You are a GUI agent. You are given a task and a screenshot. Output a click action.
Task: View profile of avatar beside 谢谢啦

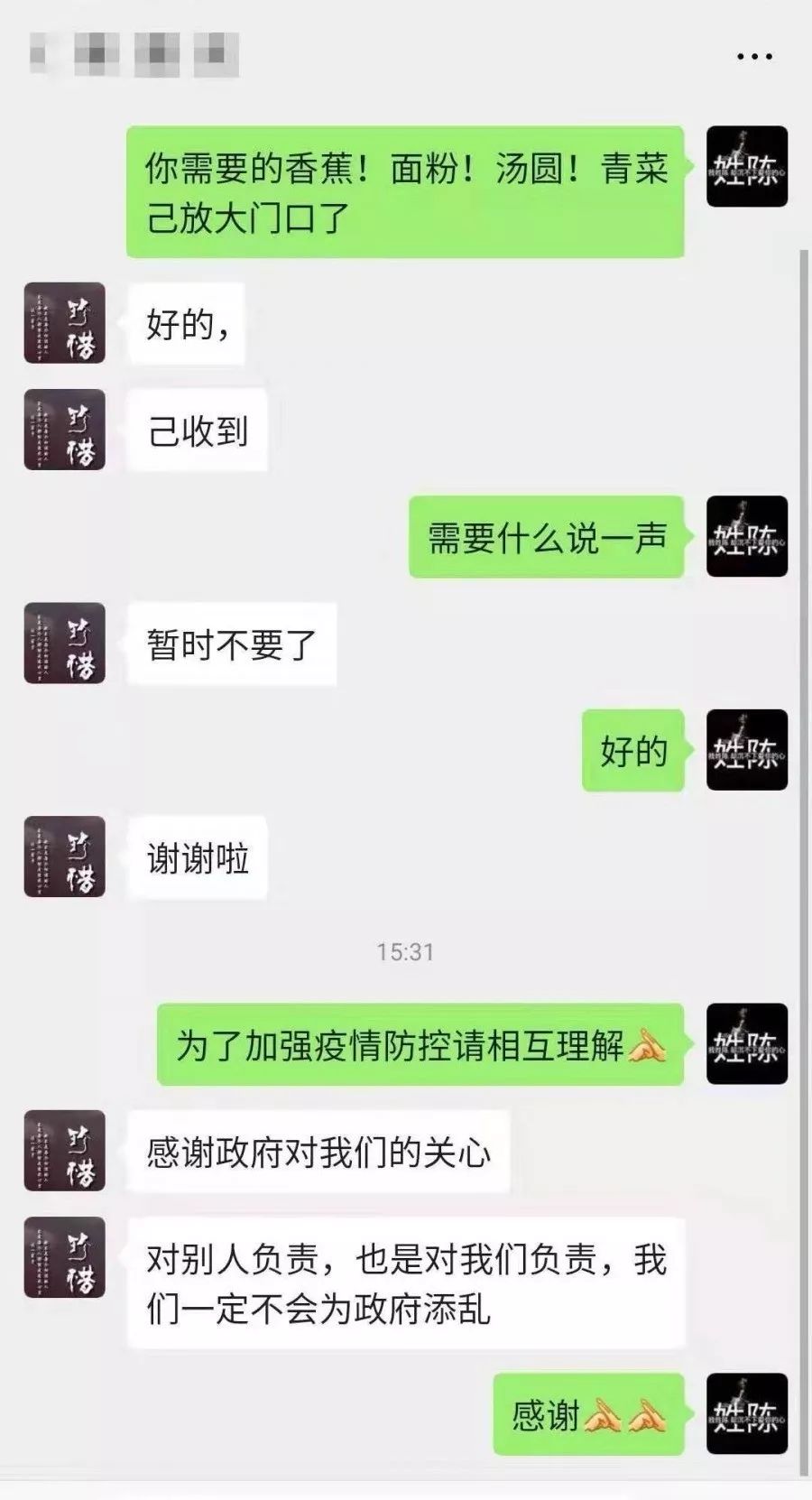pos(64,856)
